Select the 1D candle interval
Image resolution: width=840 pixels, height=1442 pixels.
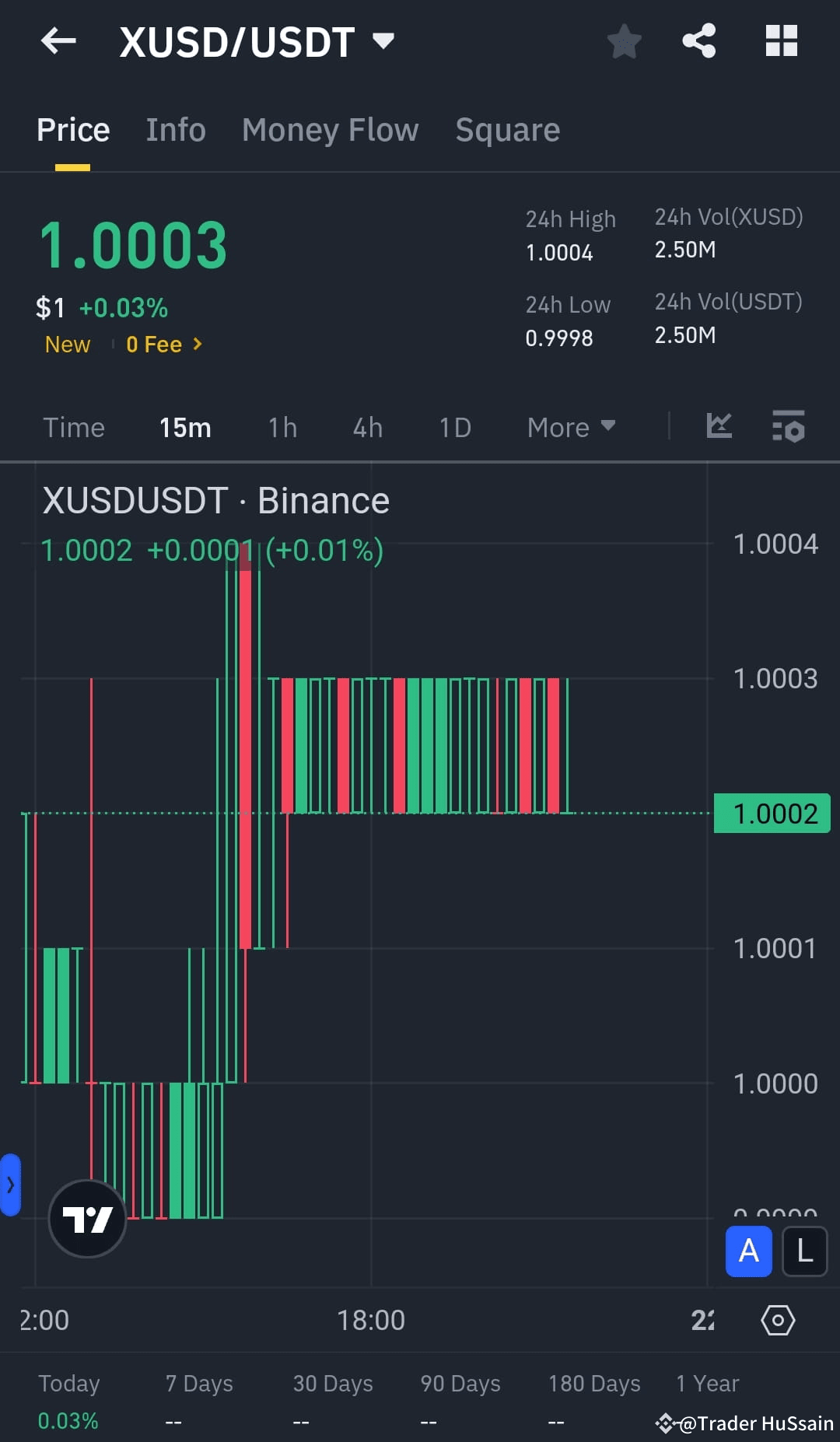[x=455, y=427]
